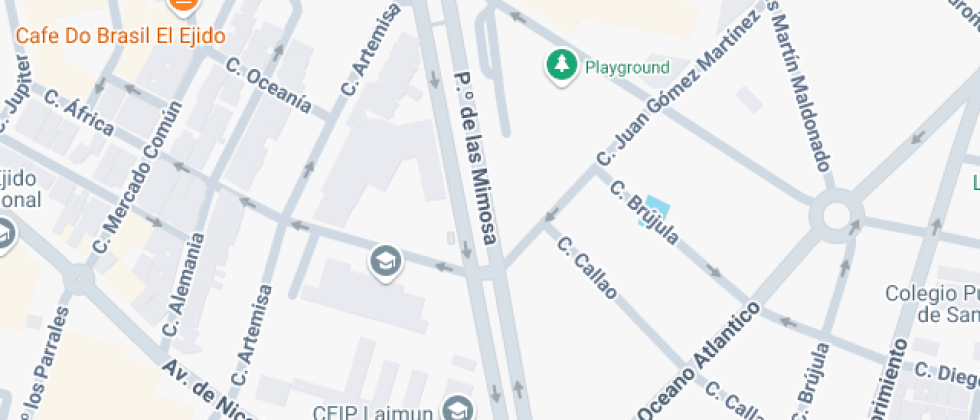This screenshot has height=420, width=980.
Task: Tap the school pin beside P.º de las Mimosa
Action: pos(386,262)
